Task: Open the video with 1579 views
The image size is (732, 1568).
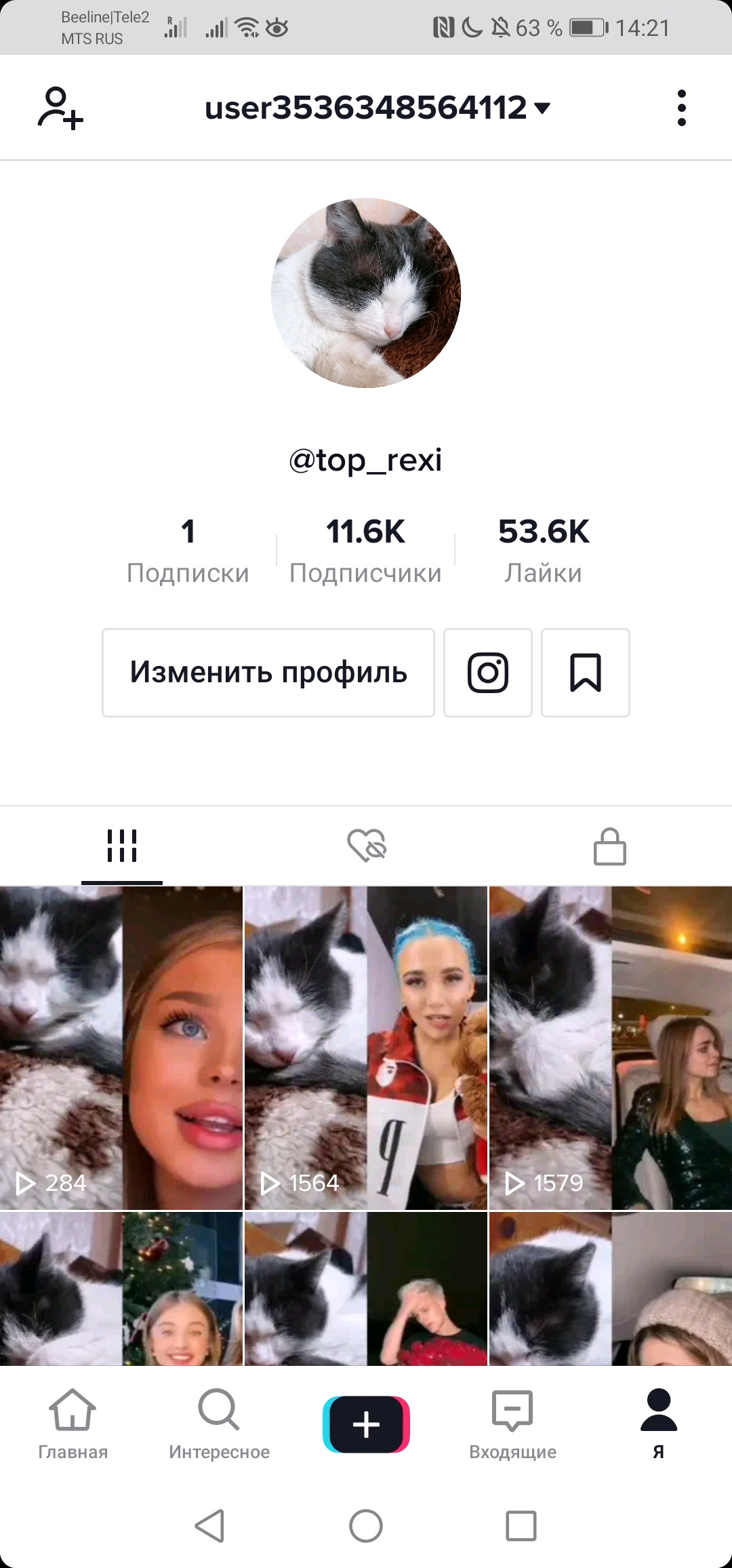Action: pos(611,1048)
